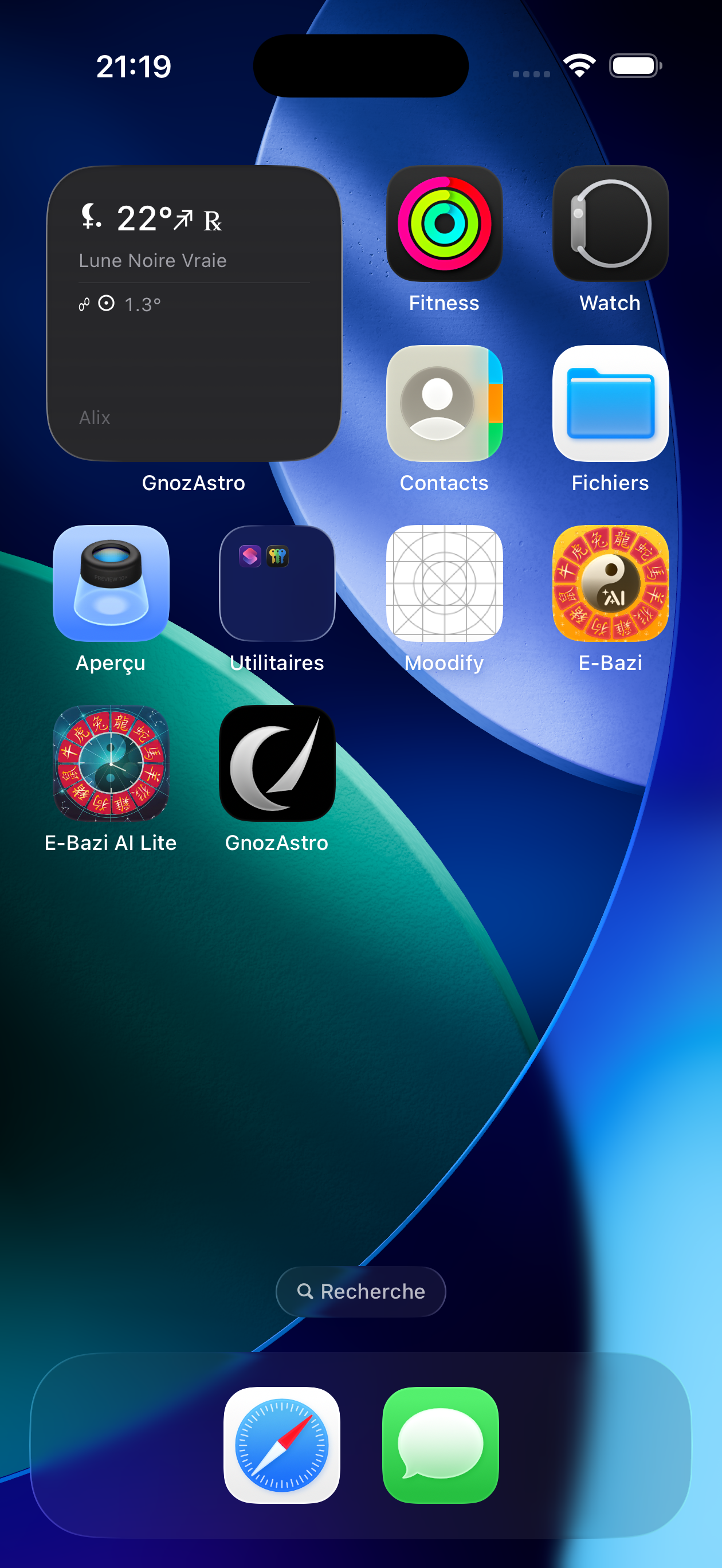Open the Aperçu app
Viewport: 722px width, 1568px height.
point(111,583)
